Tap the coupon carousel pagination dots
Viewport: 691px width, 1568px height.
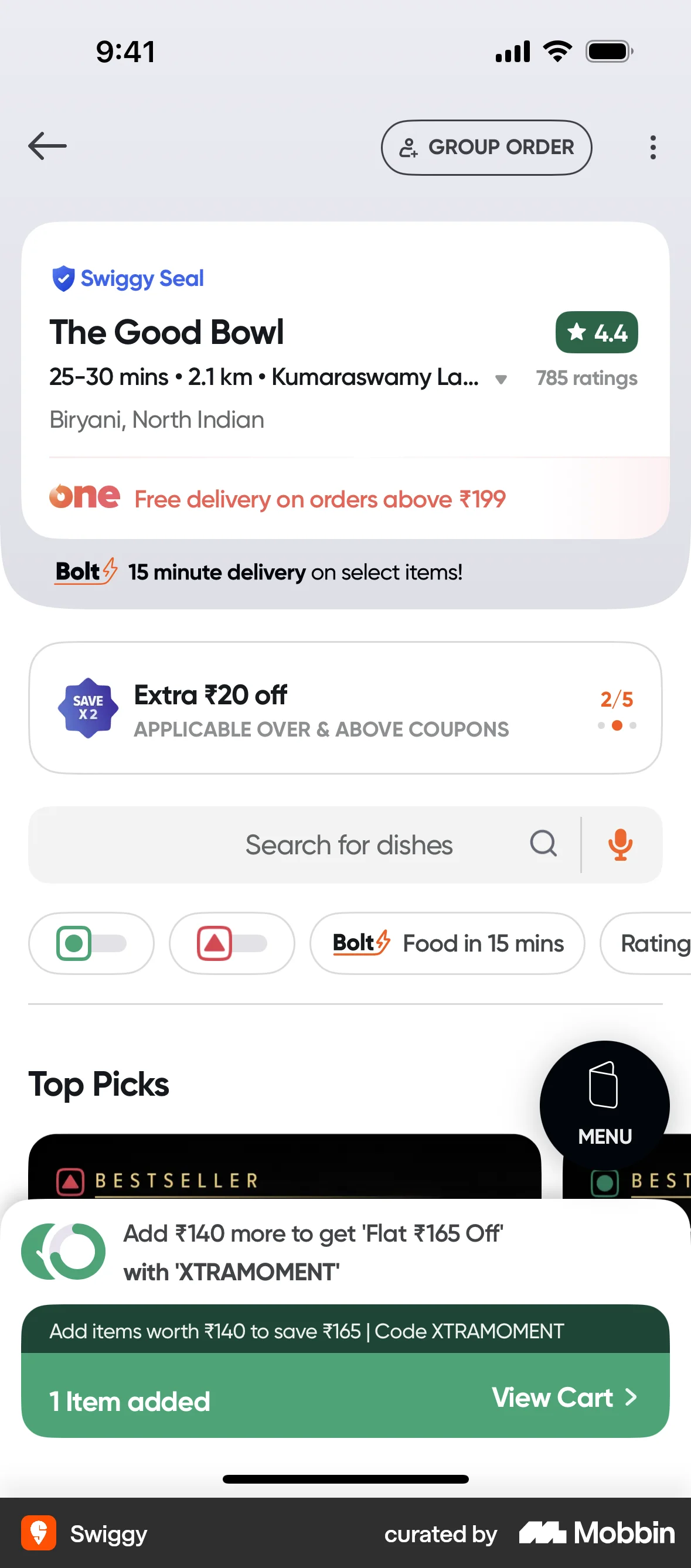[617, 725]
